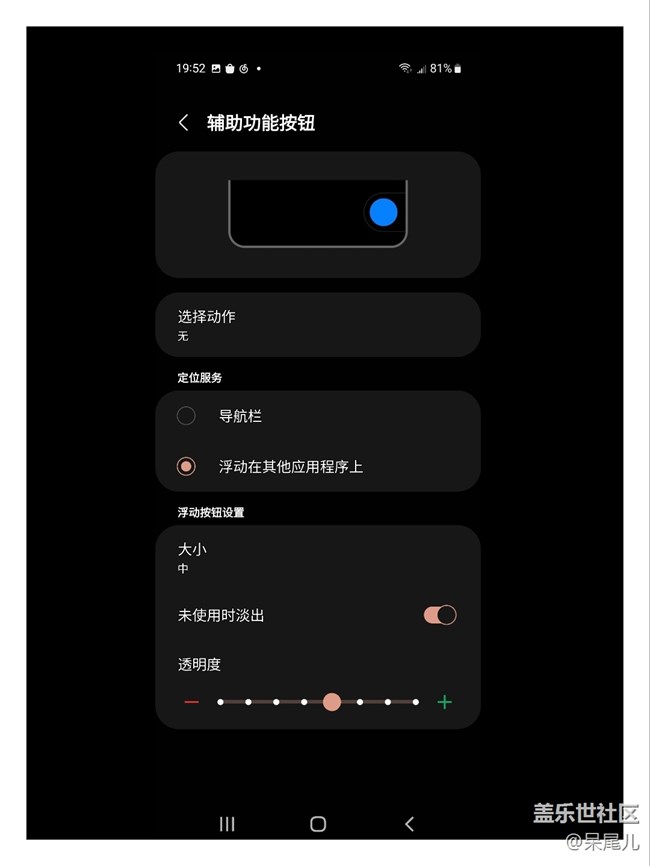The width and height of the screenshot is (650, 866).
Task: Go back from 辅助功能按钮 settings
Action: click(x=183, y=123)
